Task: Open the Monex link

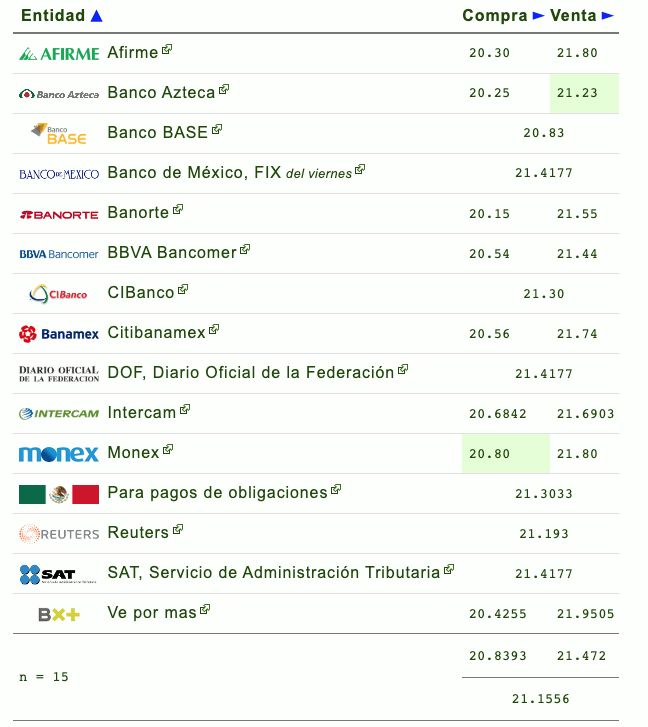Action: [133, 452]
